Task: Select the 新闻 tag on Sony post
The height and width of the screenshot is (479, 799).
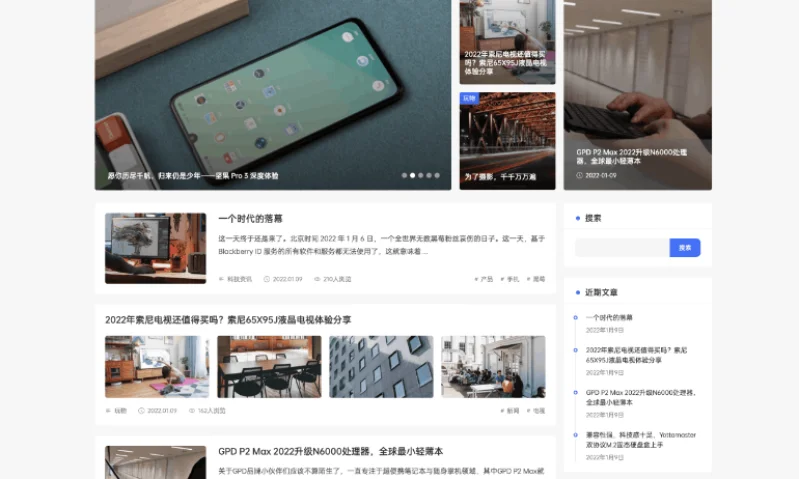Action: tap(511, 410)
